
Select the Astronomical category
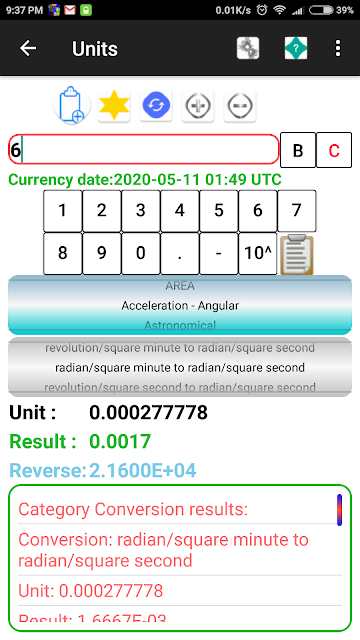[x=180, y=326]
